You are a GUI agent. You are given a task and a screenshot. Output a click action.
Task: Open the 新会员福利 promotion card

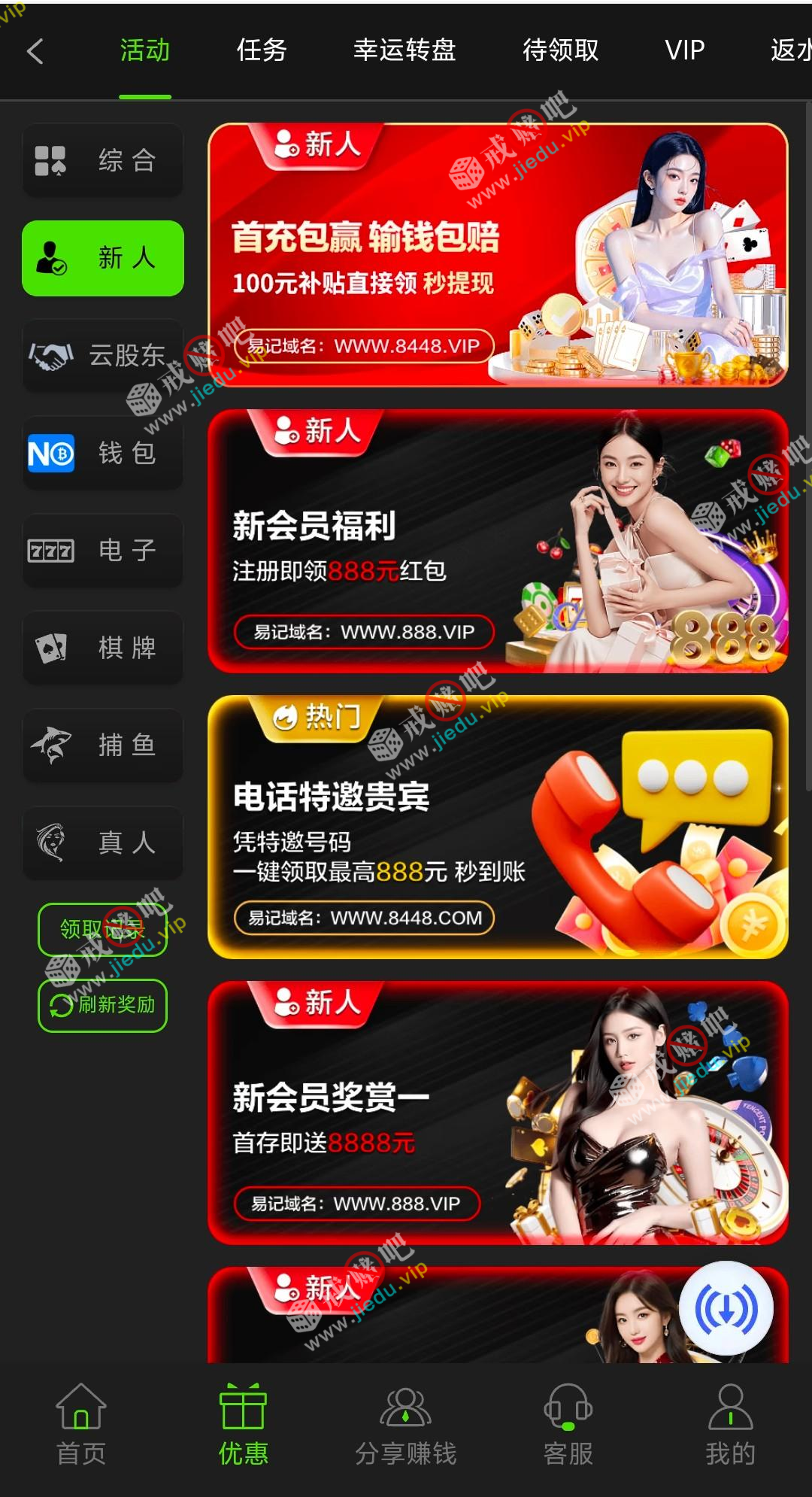[498, 541]
